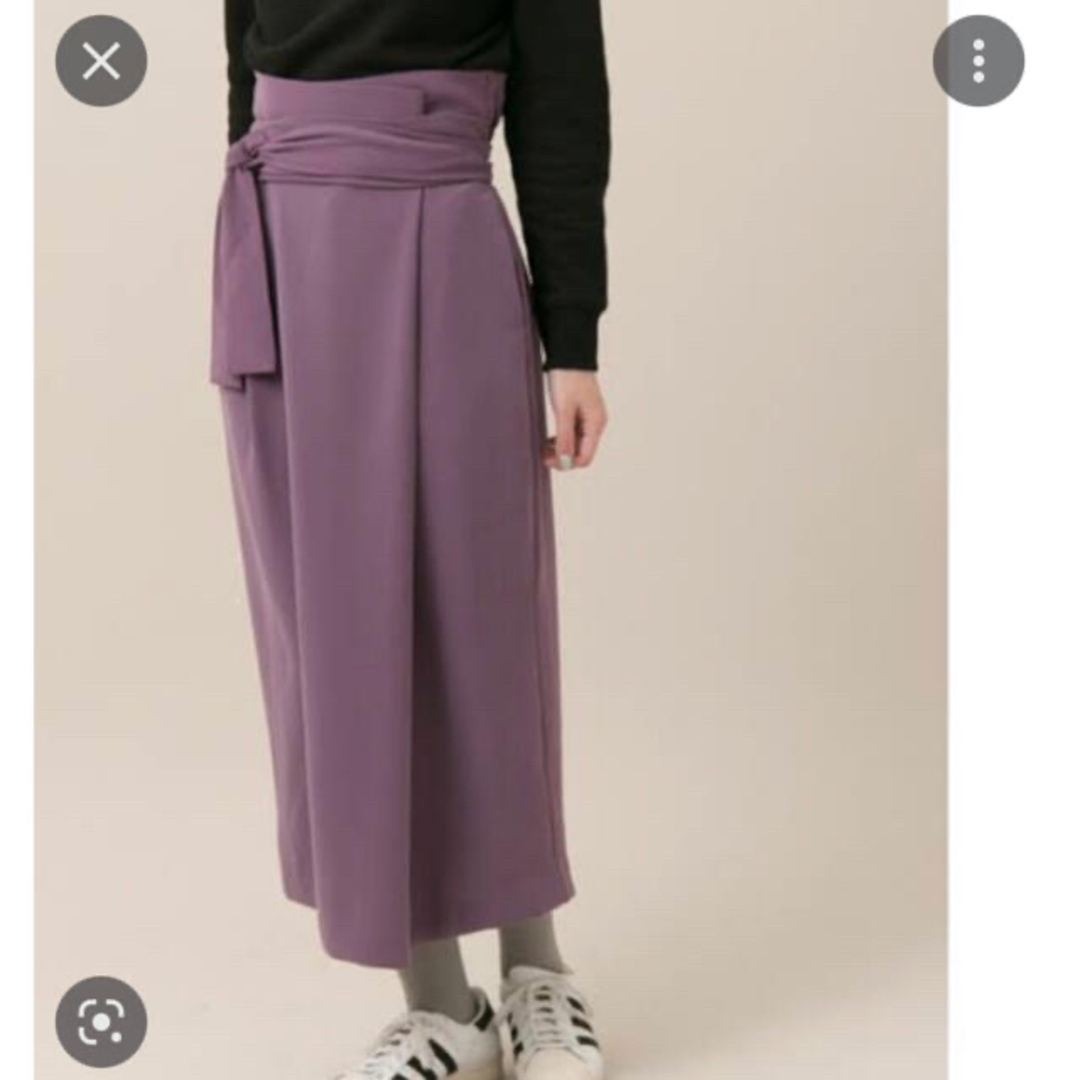Close the image viewer
This screenshot has width=1080, height=1080.
(101, 61)
